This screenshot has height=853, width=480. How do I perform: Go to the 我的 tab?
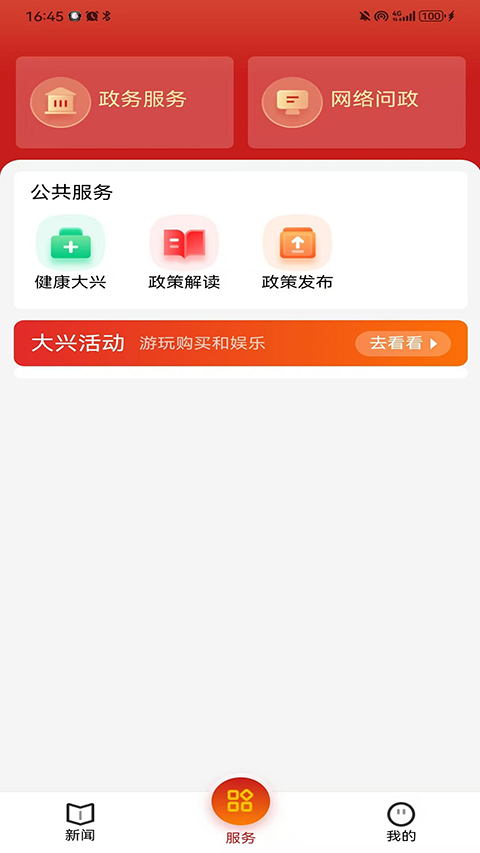tap(401, 822)
